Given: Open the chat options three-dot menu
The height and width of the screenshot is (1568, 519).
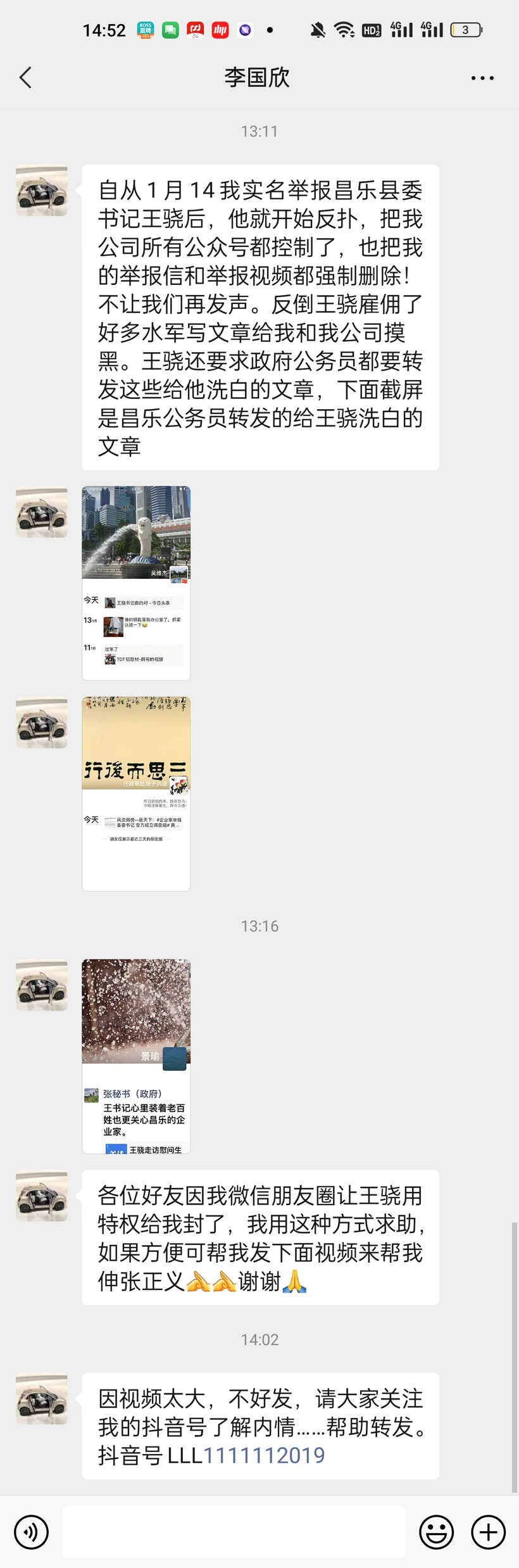Looking at the screenshot, I should pyautogui.click(x=482, y=78).
